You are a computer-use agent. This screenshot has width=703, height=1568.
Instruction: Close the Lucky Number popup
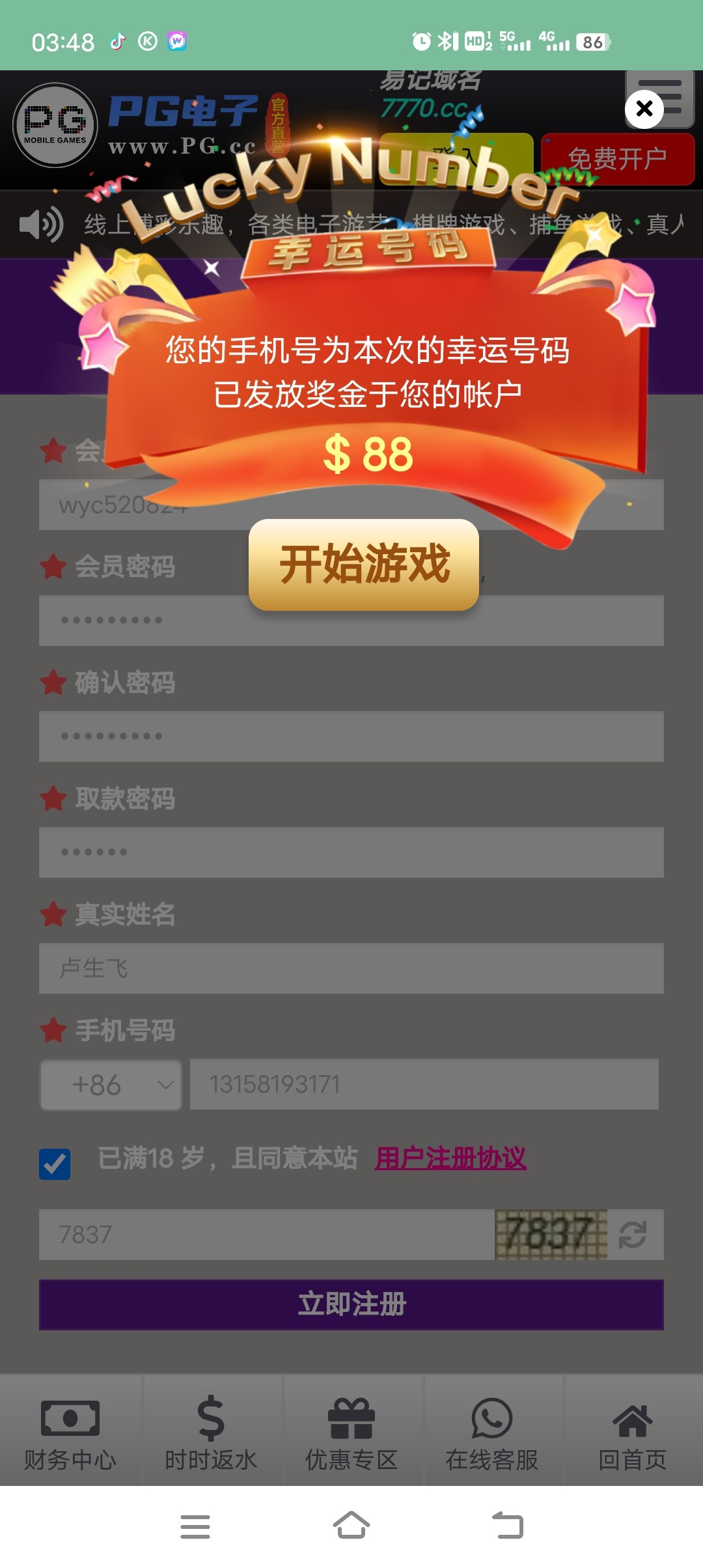644,109
